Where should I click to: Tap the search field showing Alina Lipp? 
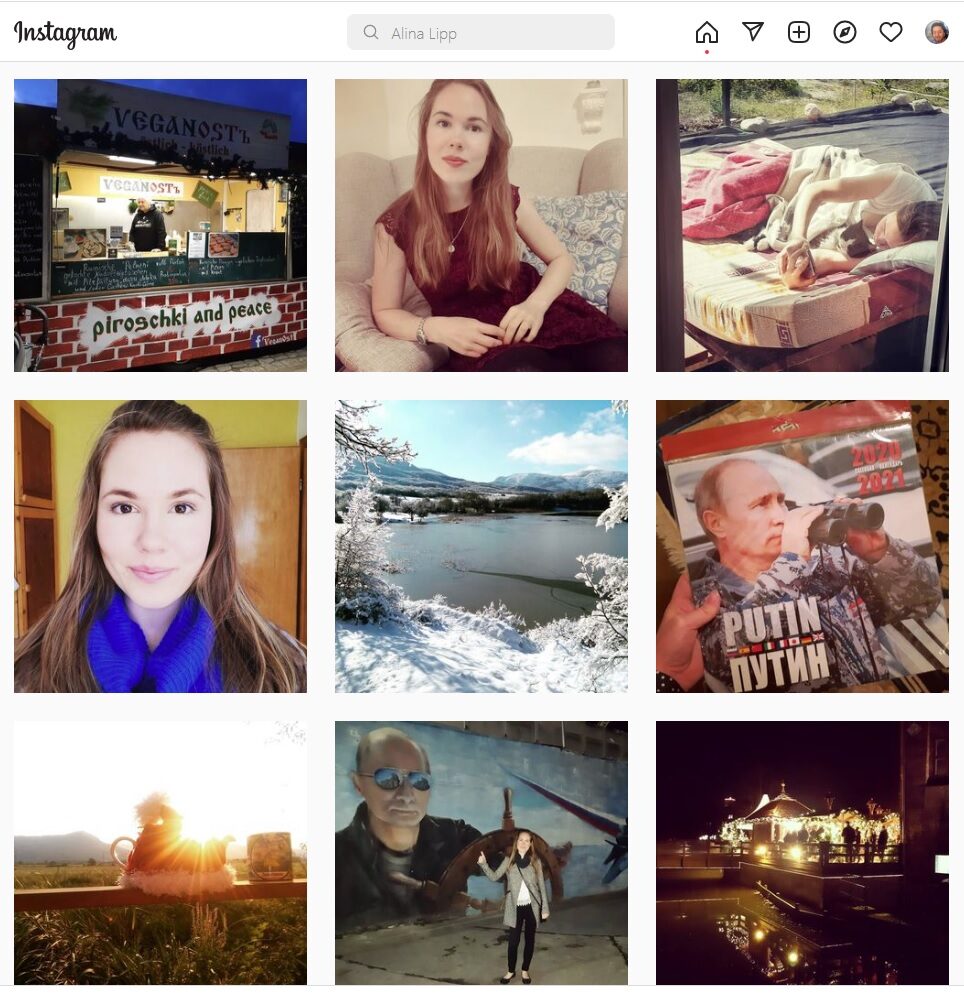(x=481, y=33)
